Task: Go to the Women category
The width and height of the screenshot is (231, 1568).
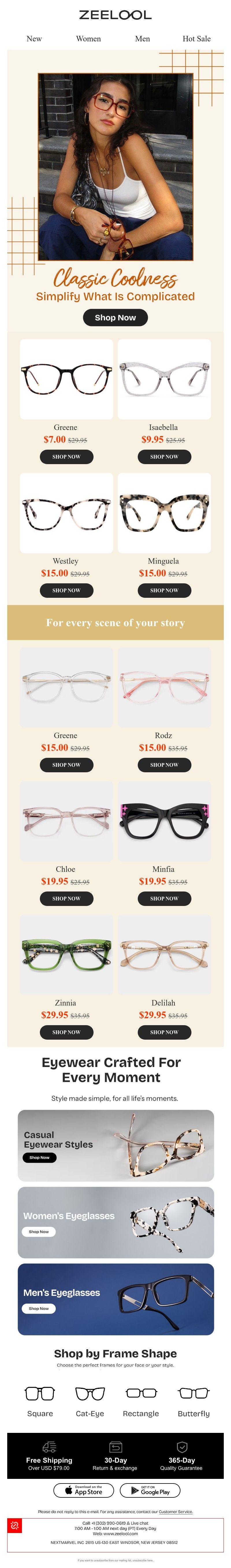Action: point(88,38)
